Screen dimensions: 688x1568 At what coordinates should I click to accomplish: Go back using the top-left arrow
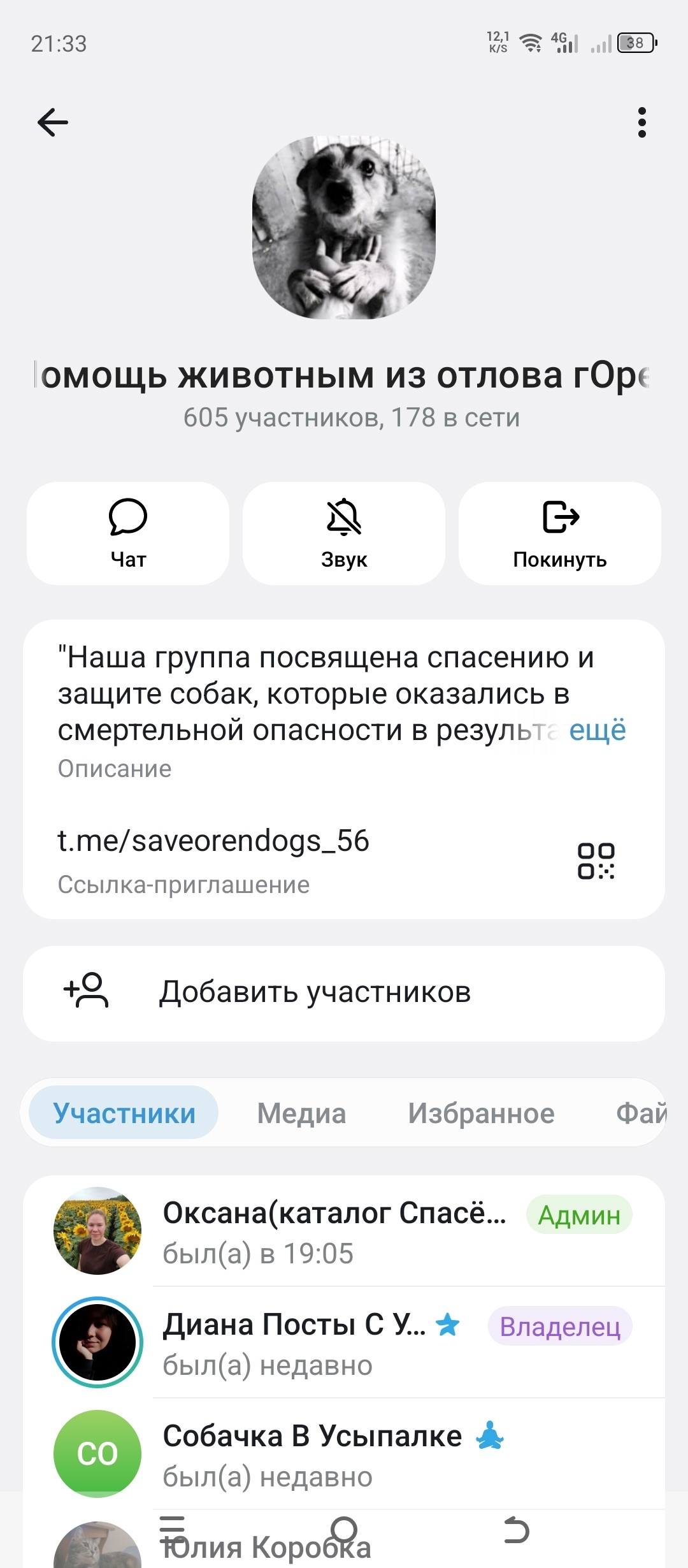[x=53, y=122]
